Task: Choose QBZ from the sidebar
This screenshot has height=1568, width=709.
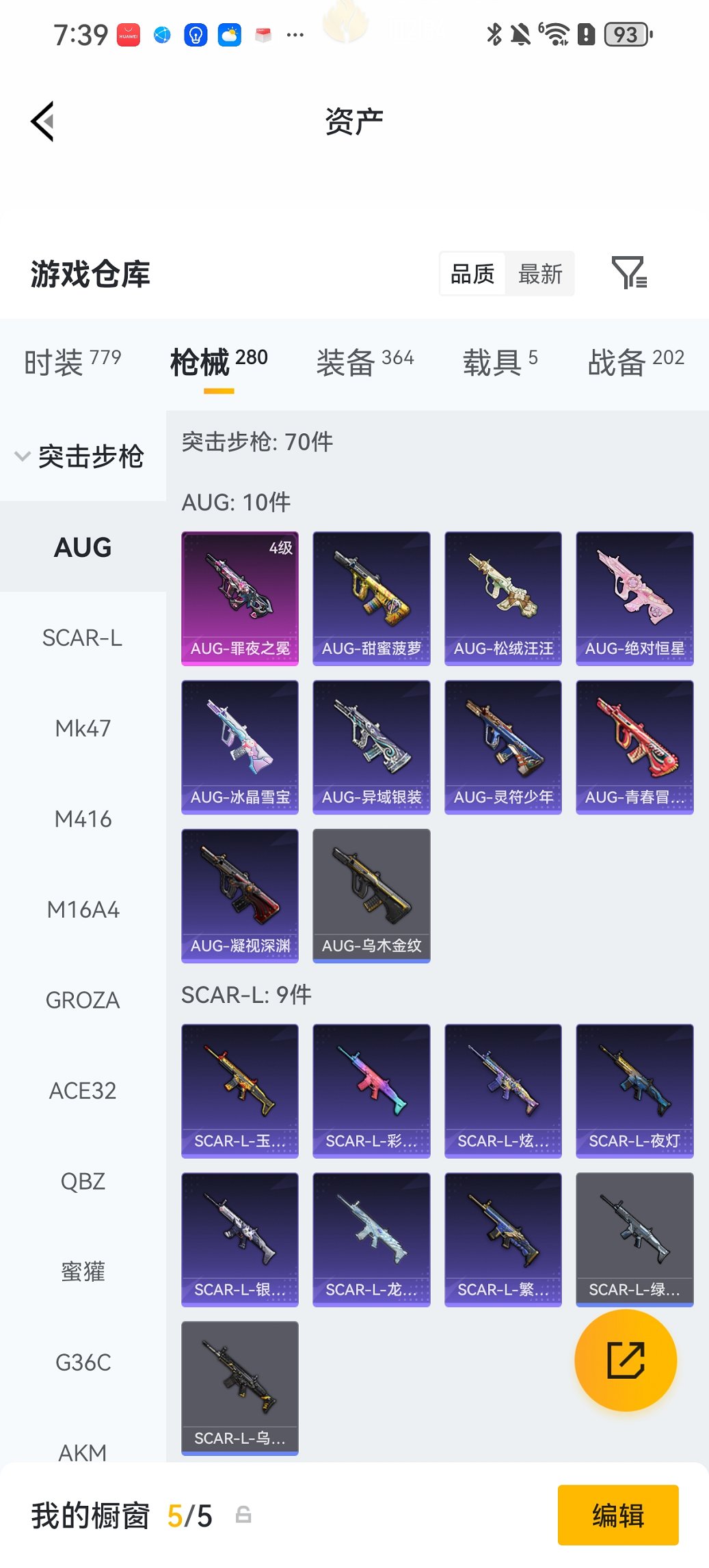Action: pyautogui.click(x=83, y=1181)
